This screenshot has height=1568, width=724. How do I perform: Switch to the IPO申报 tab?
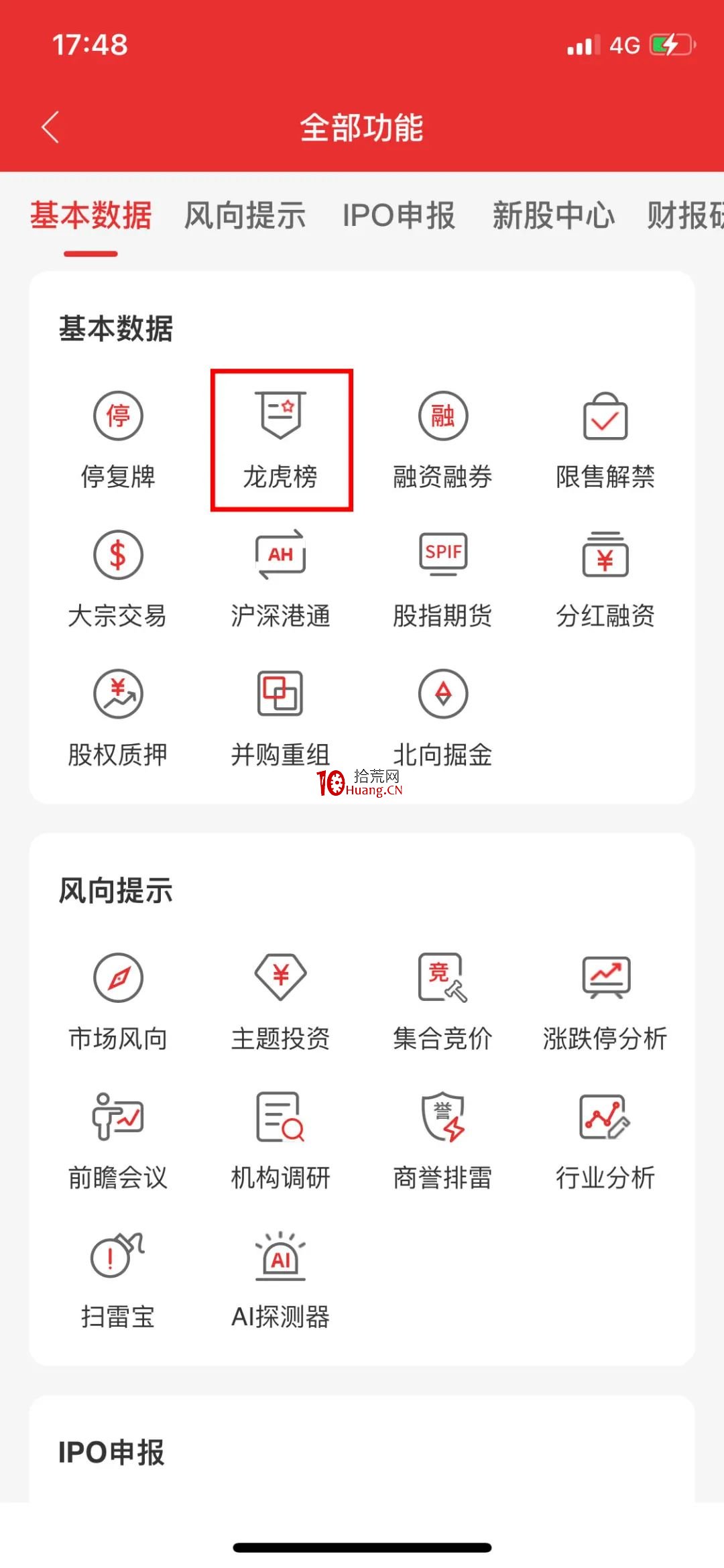coord(399,216)
